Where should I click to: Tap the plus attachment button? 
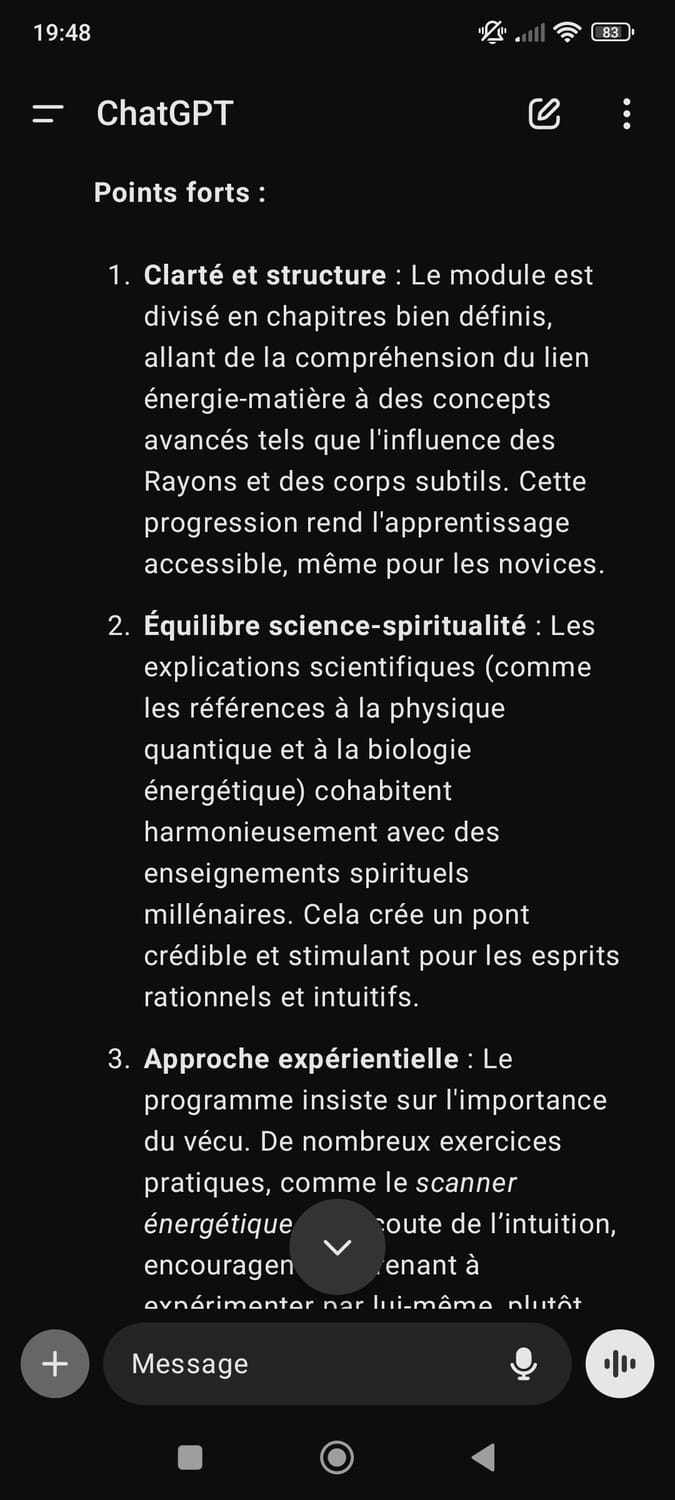(55, 1364)
